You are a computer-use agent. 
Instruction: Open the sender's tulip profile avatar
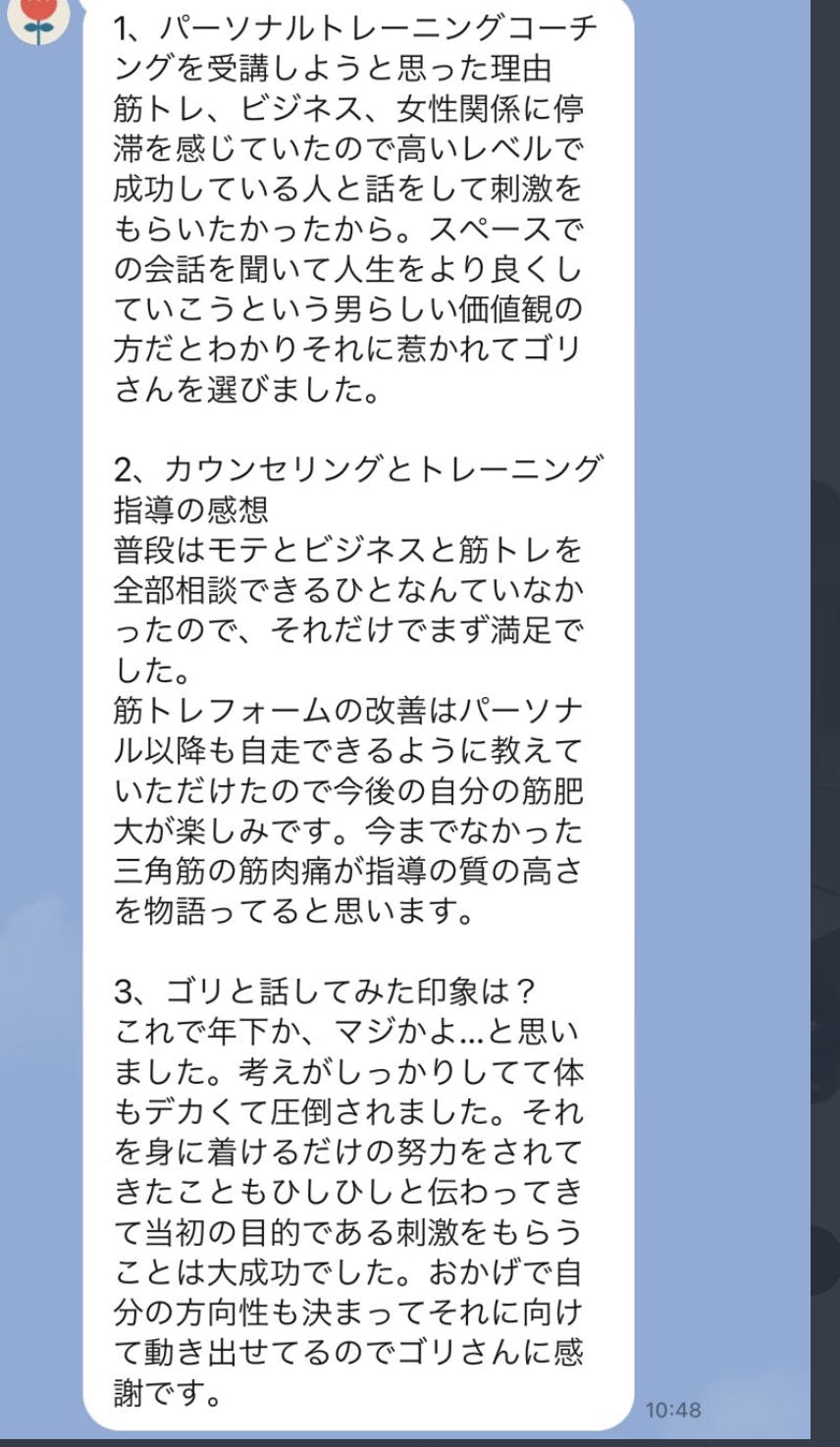click(37, 17)
